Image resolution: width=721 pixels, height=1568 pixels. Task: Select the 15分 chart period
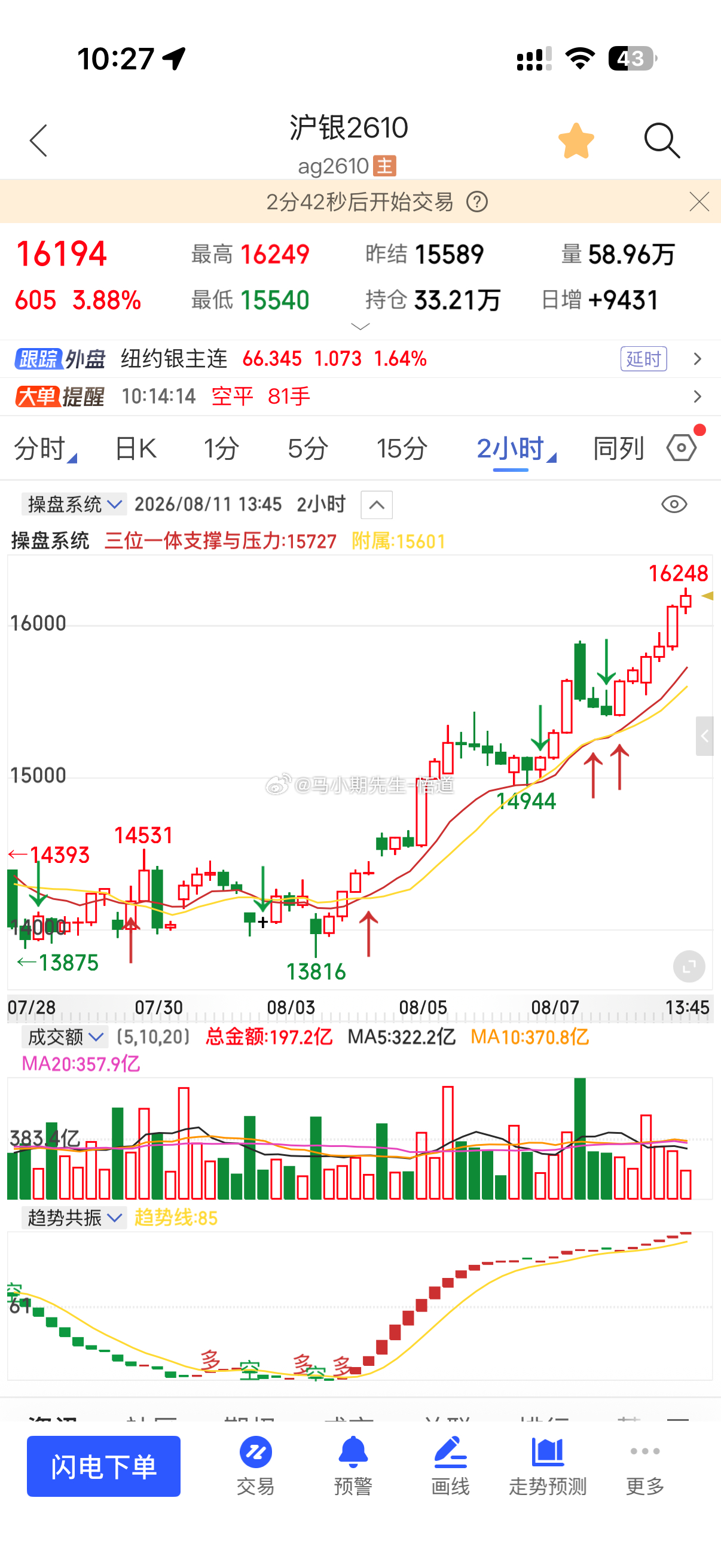[x=402, y=449]
